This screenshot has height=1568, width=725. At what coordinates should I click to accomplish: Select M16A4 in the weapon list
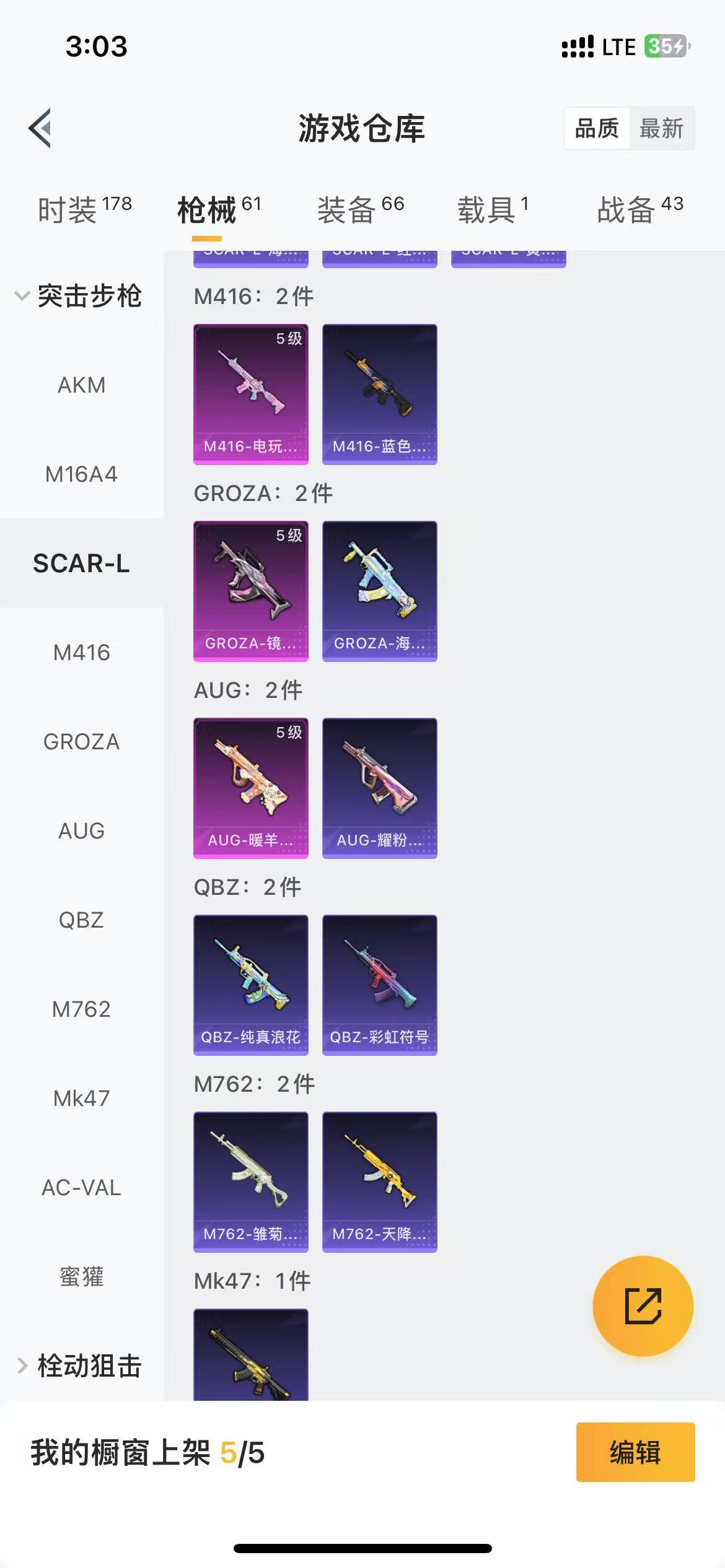pos(81,474)
